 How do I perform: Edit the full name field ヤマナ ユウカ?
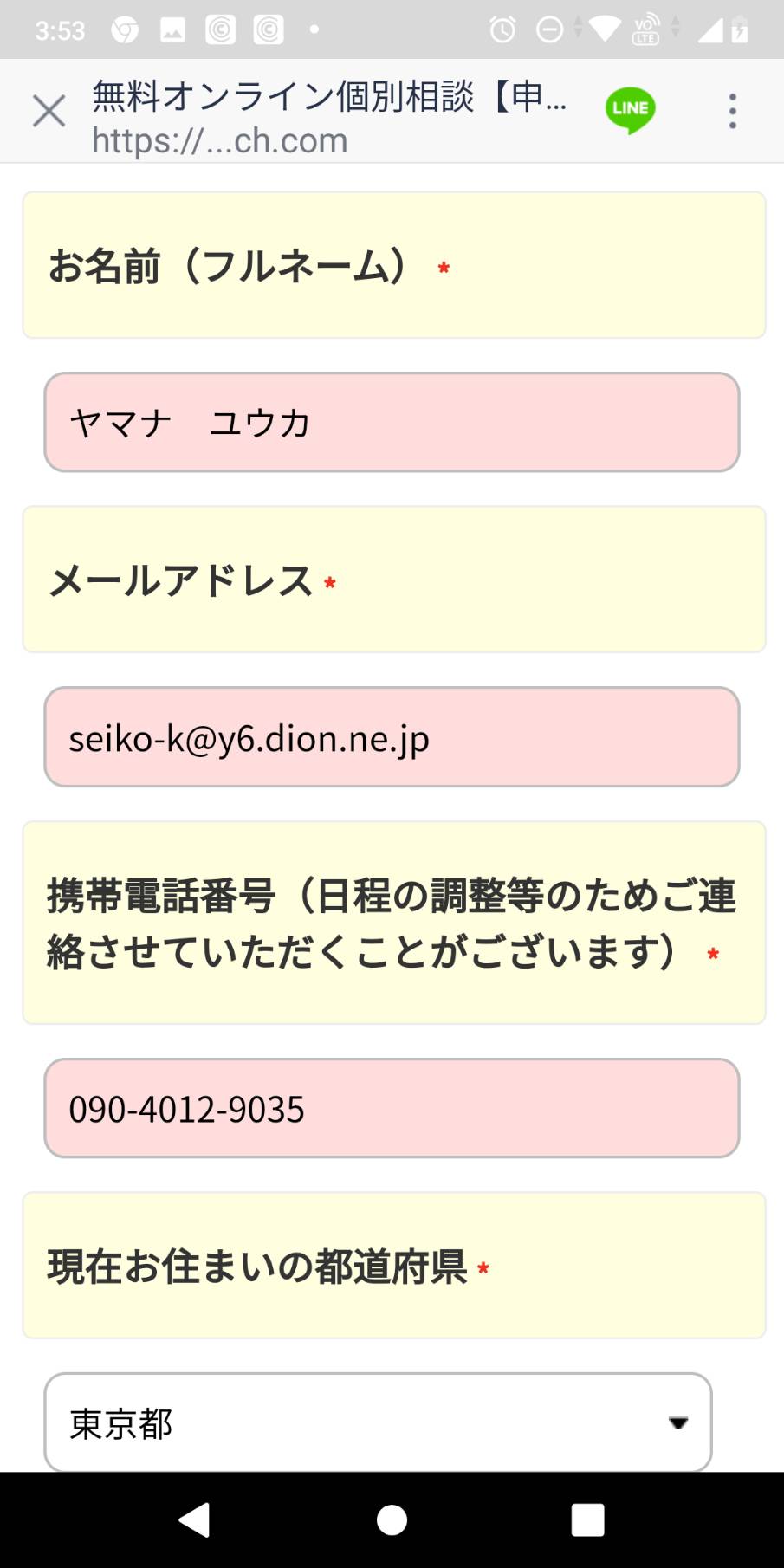coord(392,423)
